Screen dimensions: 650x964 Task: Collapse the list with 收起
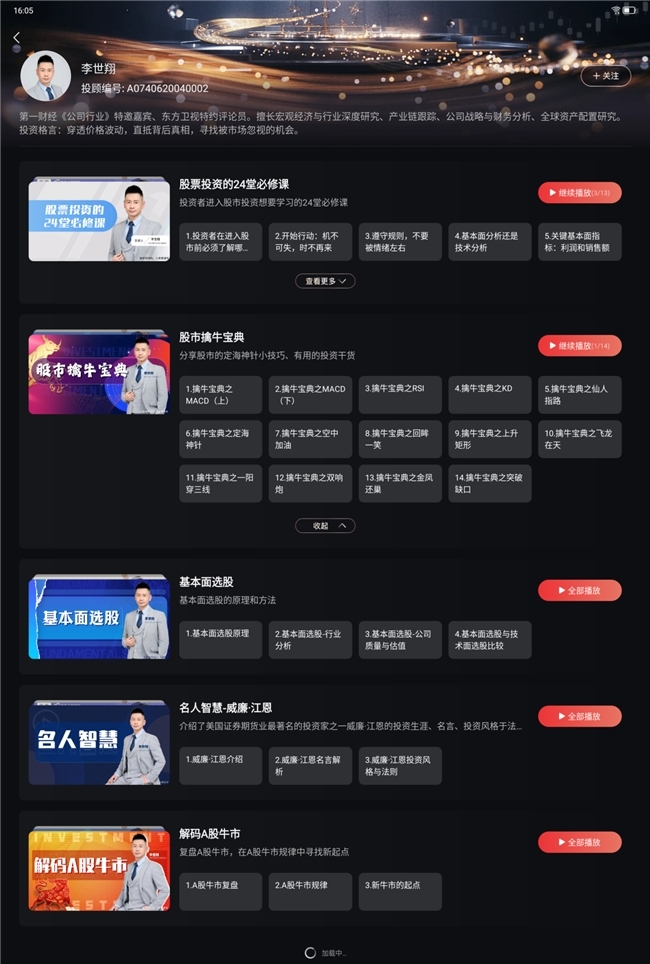[325, 525]
